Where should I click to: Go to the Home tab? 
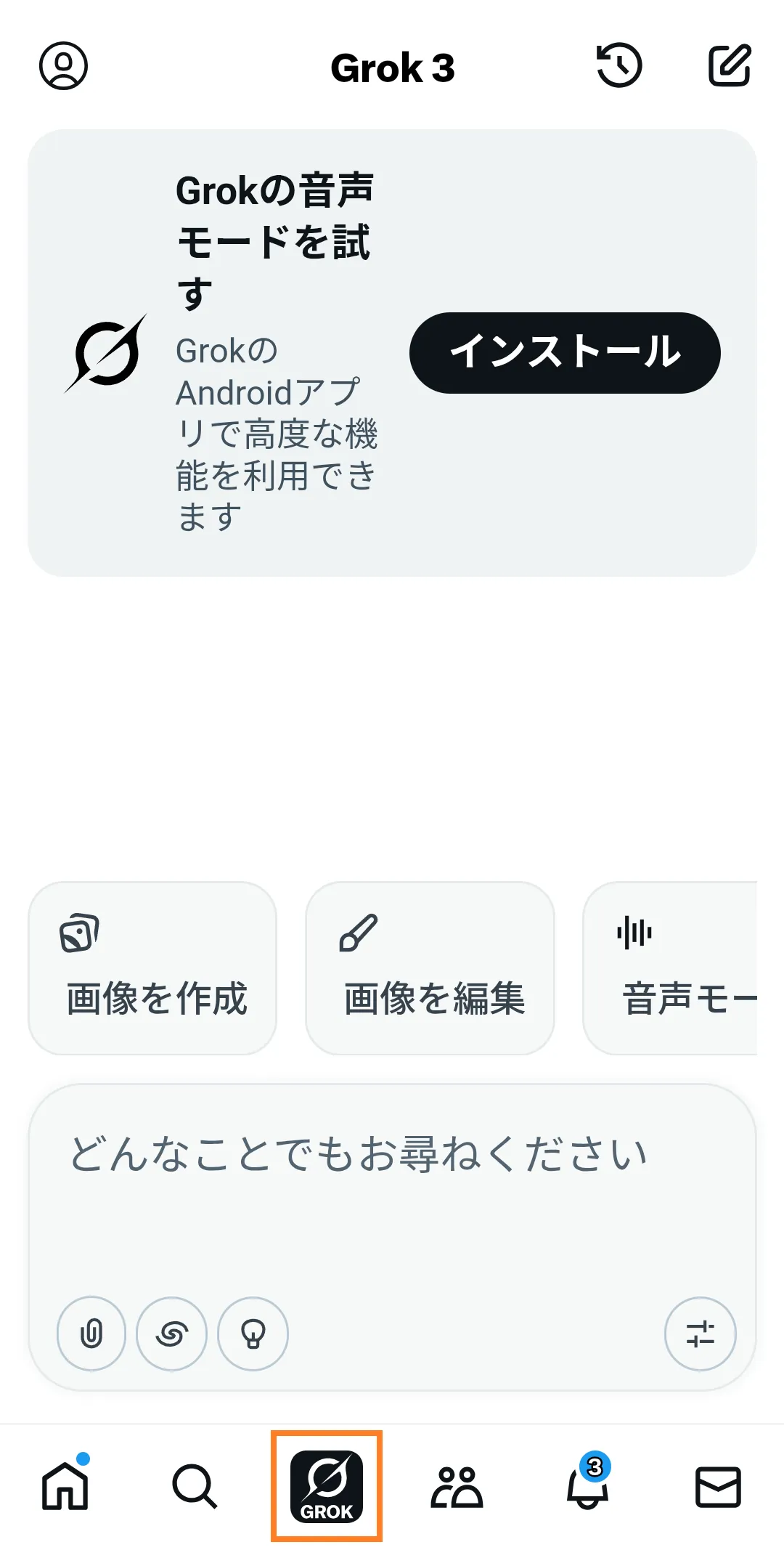[x=65, y=1486]
